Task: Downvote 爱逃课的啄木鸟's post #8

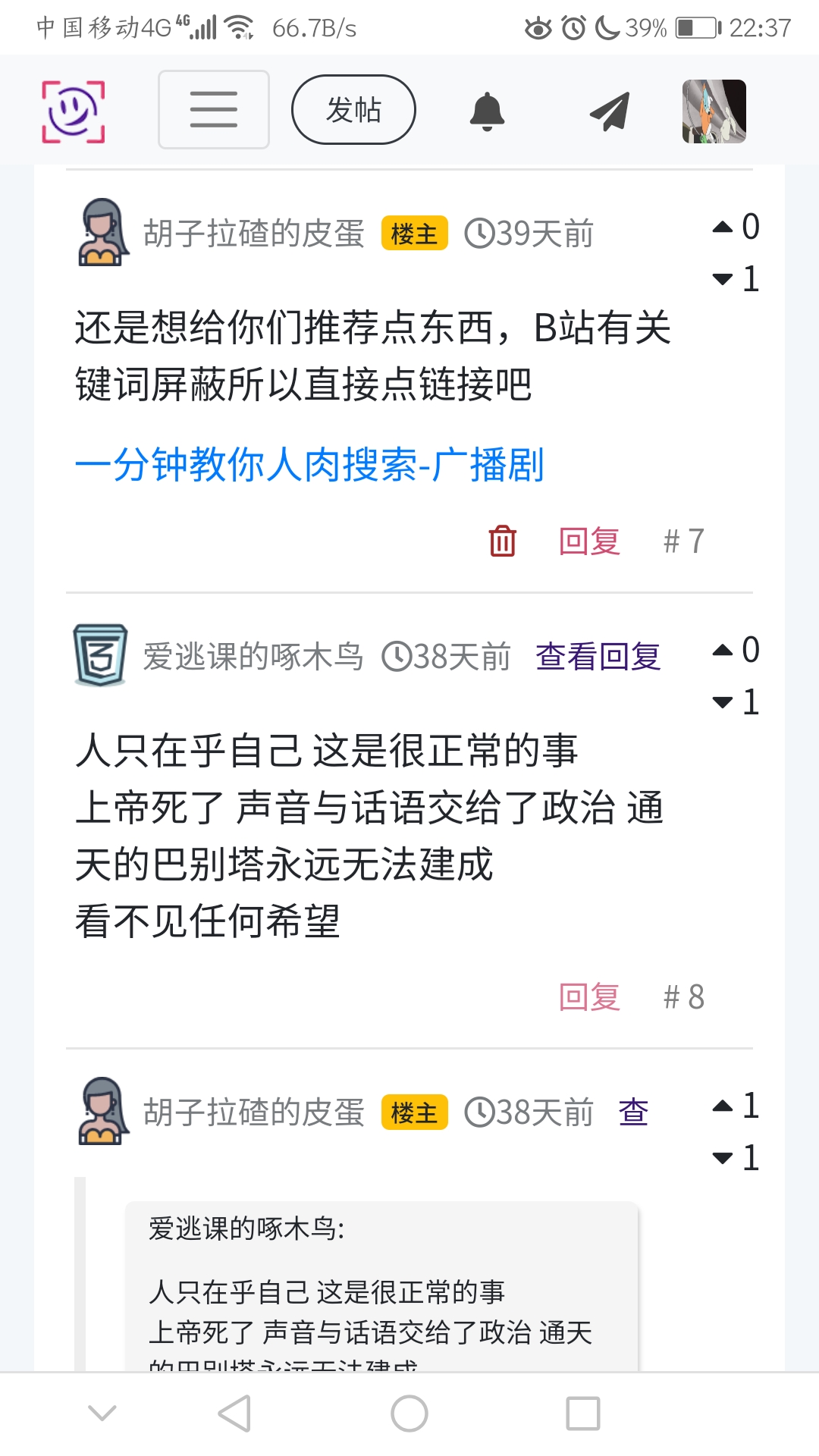Action: tap(723, 702)
